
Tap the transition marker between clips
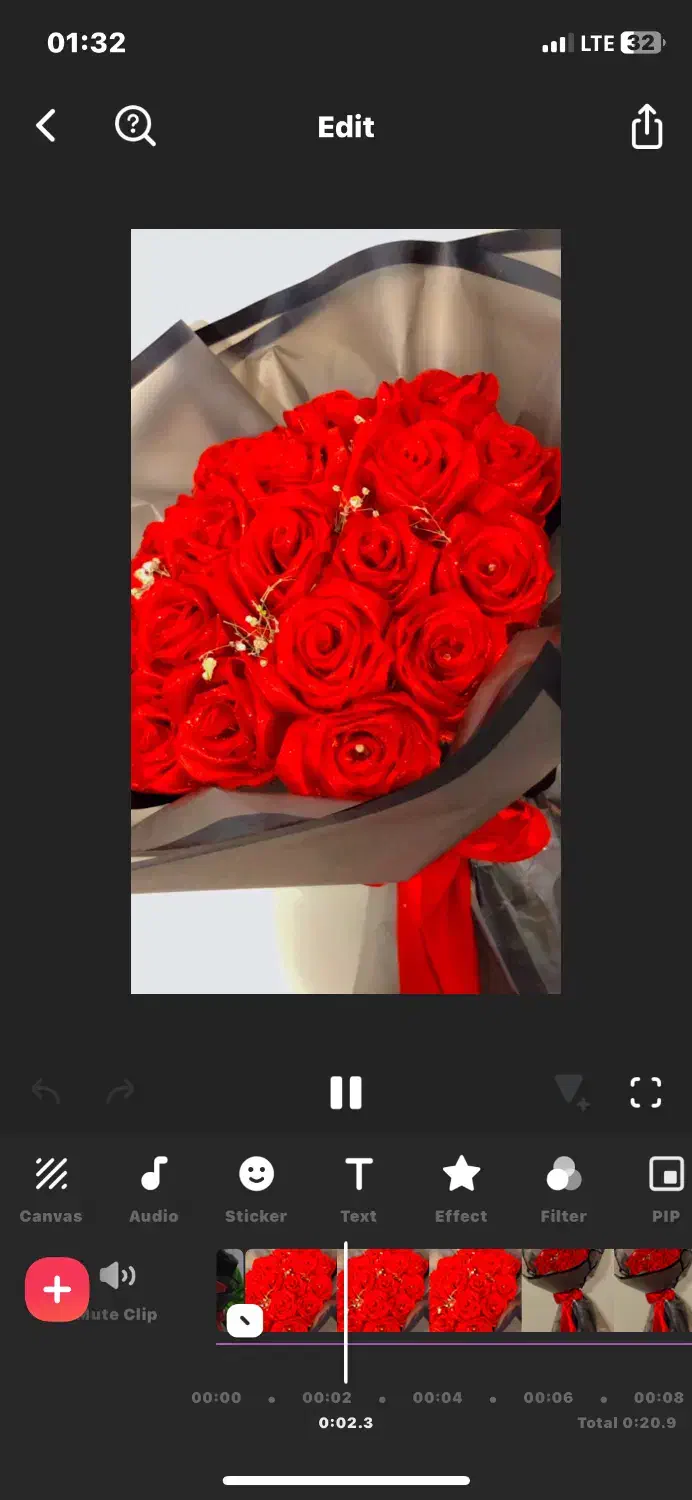[x=245, y=1322]
